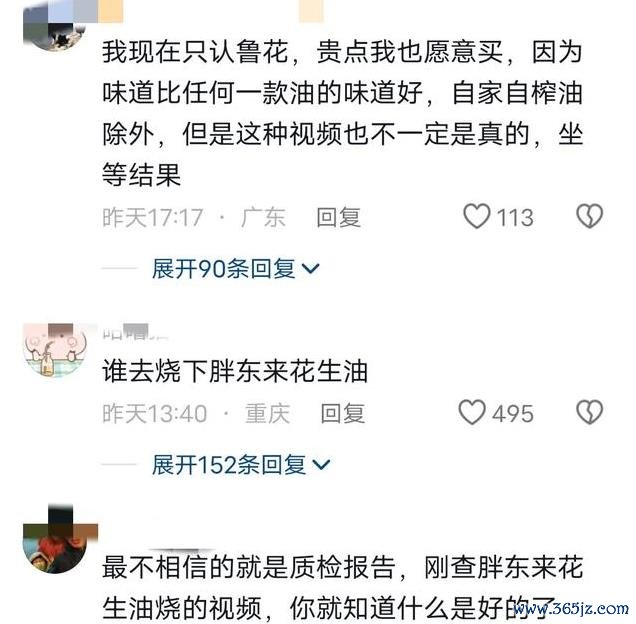
Task: Dislike the 鲁花 comment from 广东
Action: pyautogui.click(x=590, y=217)
